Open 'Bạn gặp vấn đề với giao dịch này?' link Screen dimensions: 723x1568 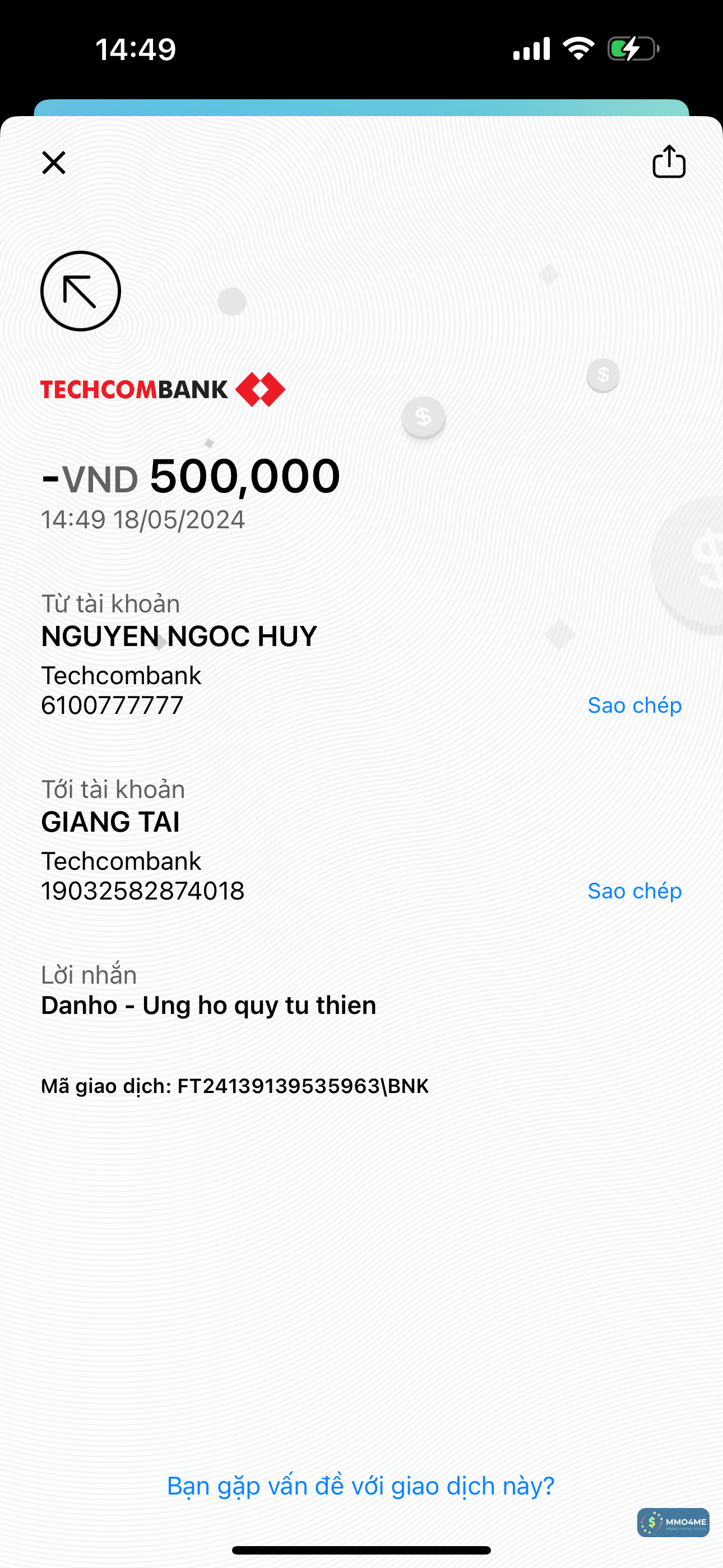tap(361, 1486)
